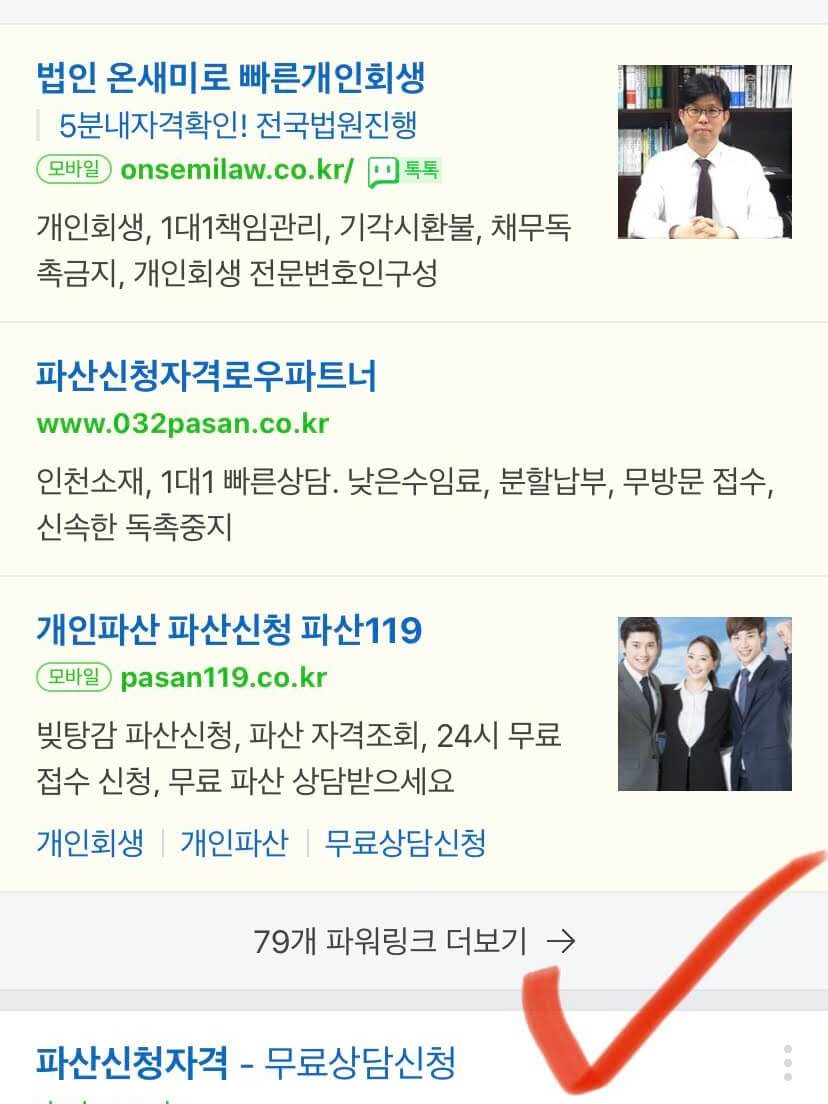Select the 개인회생 sublink
Image resolution: width=828 pixels, height=1104 pixels.
coord(90,842)
